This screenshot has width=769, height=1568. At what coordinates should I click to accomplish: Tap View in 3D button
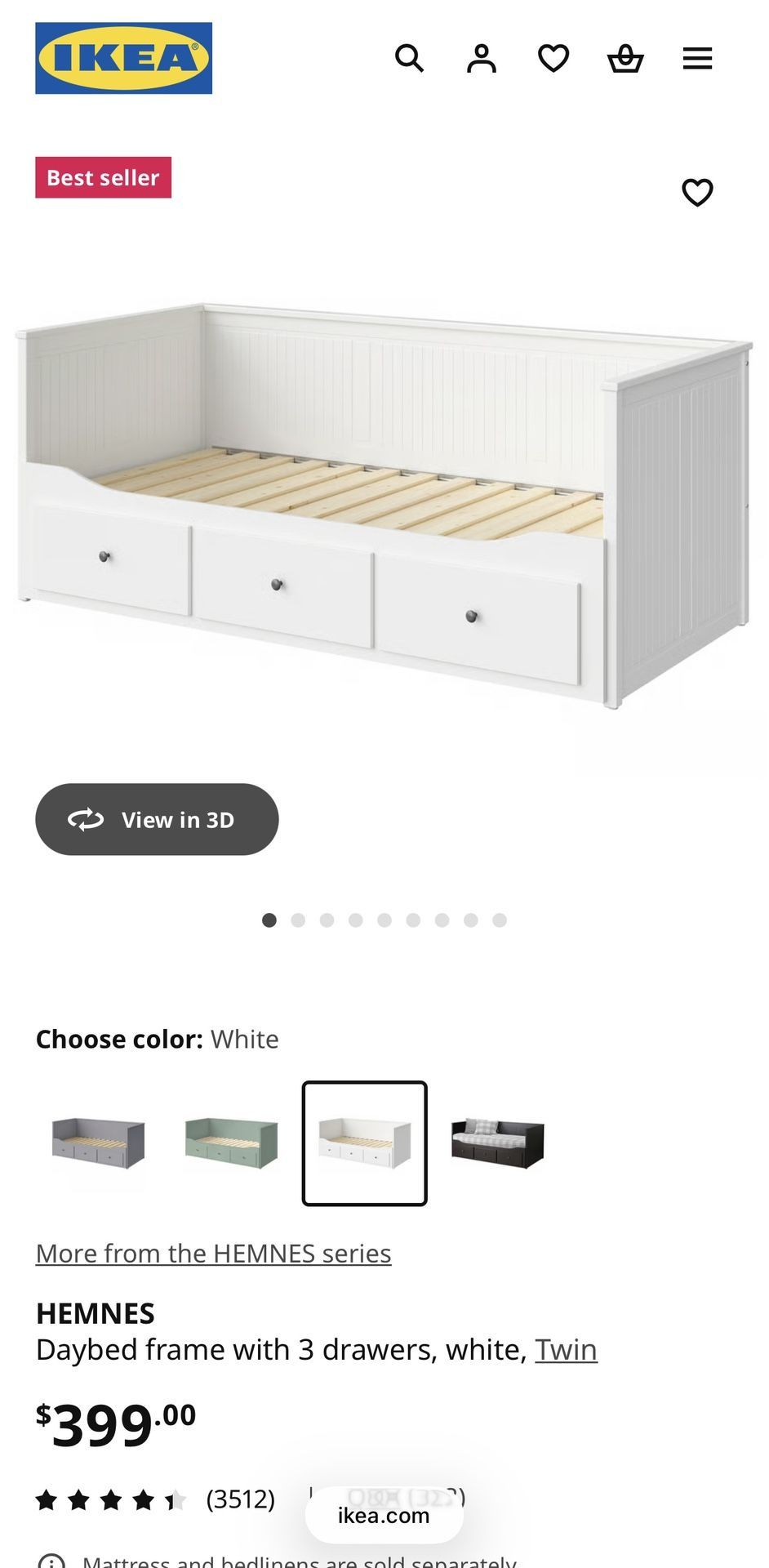157,819
